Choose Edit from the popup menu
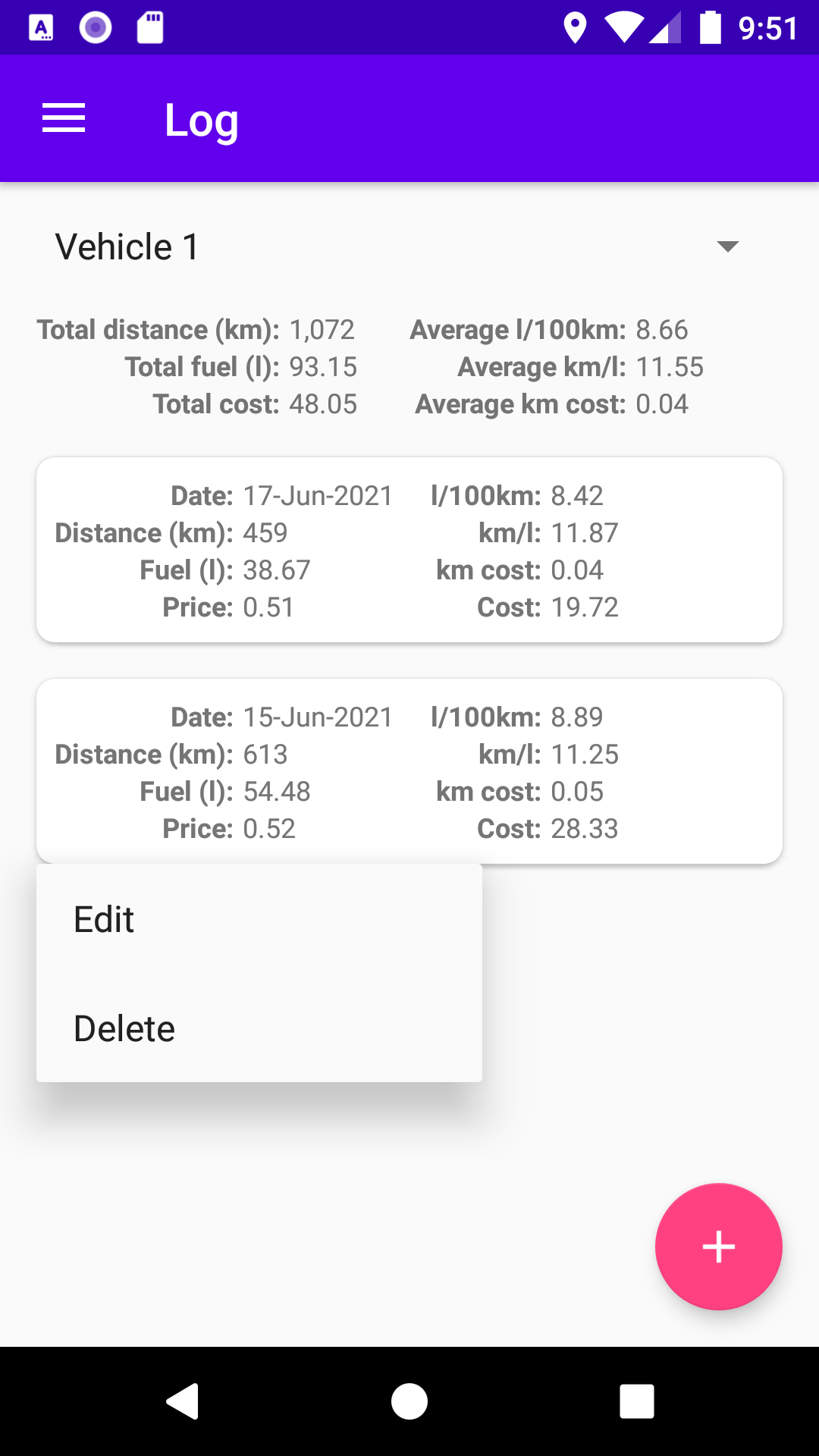This screenshot has width=819, height=1456. (259, 919)
